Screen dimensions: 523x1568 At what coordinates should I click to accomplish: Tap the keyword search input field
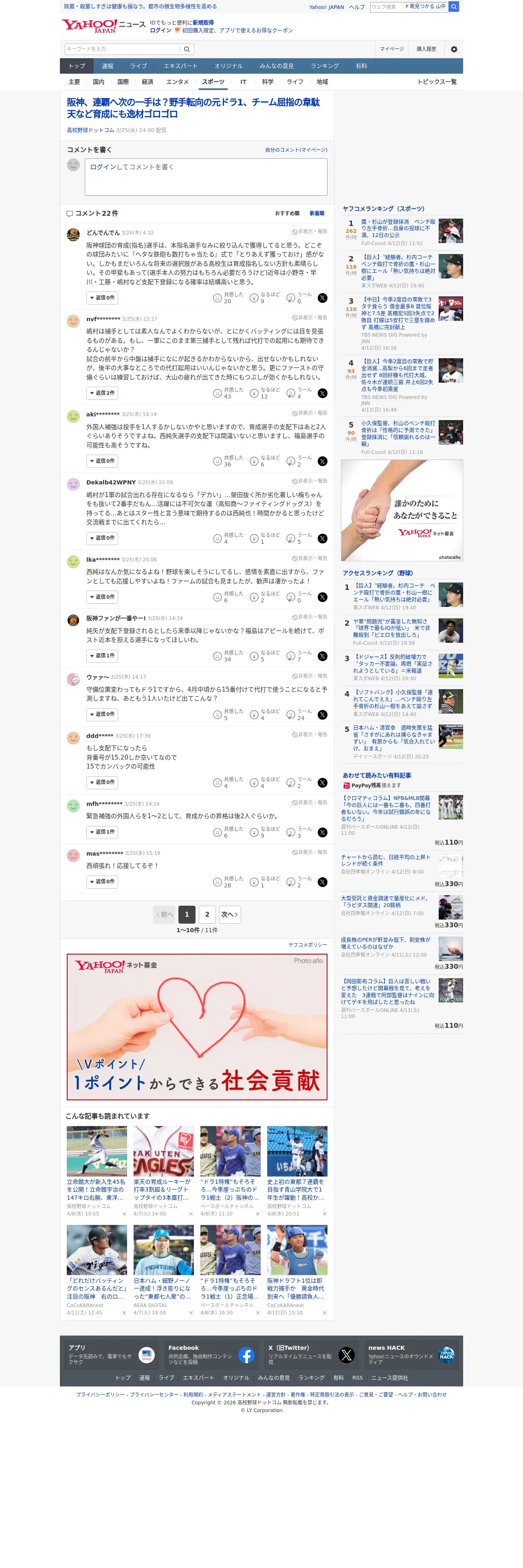(x=122, y=49)
